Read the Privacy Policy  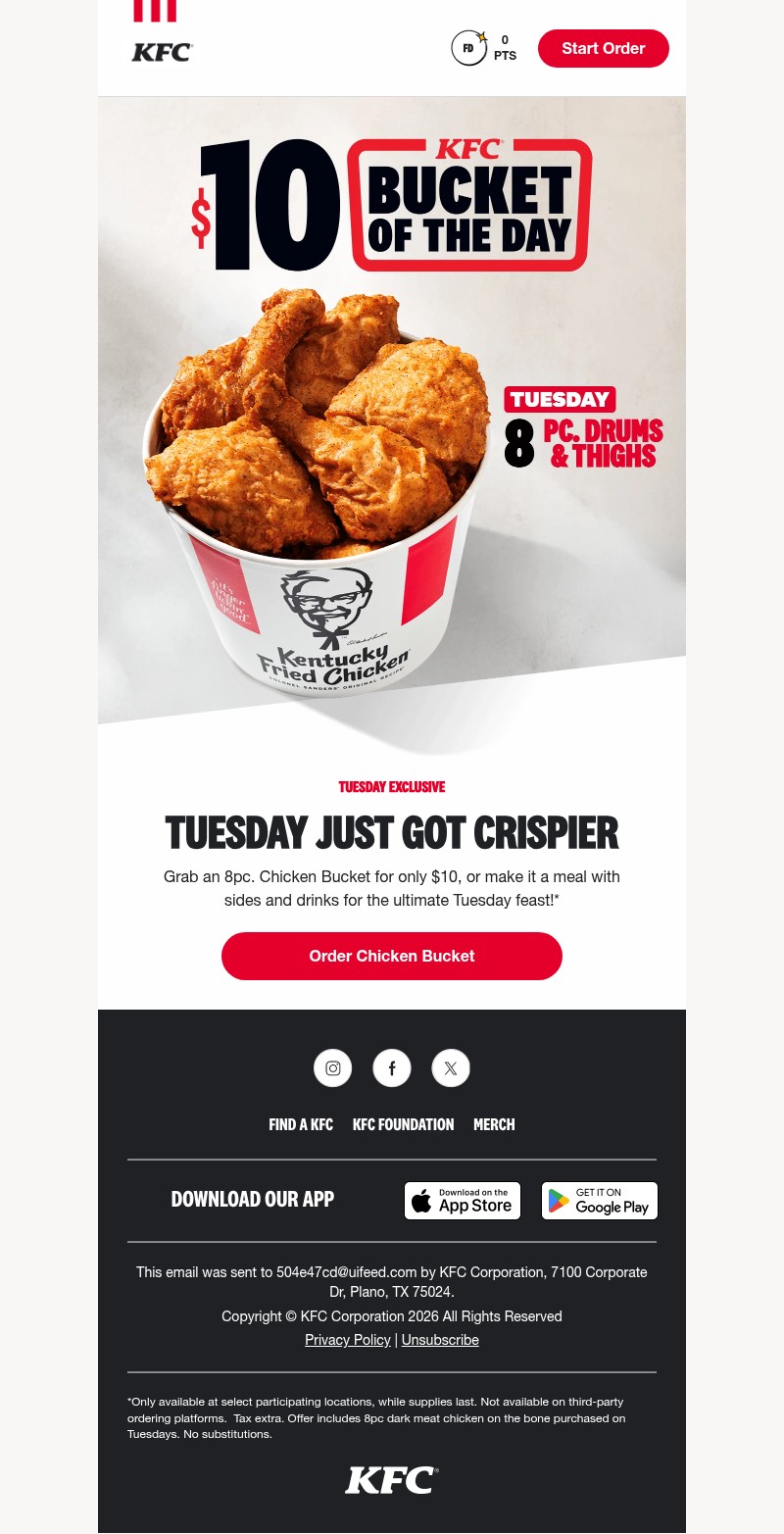[x=348, y=1340]
